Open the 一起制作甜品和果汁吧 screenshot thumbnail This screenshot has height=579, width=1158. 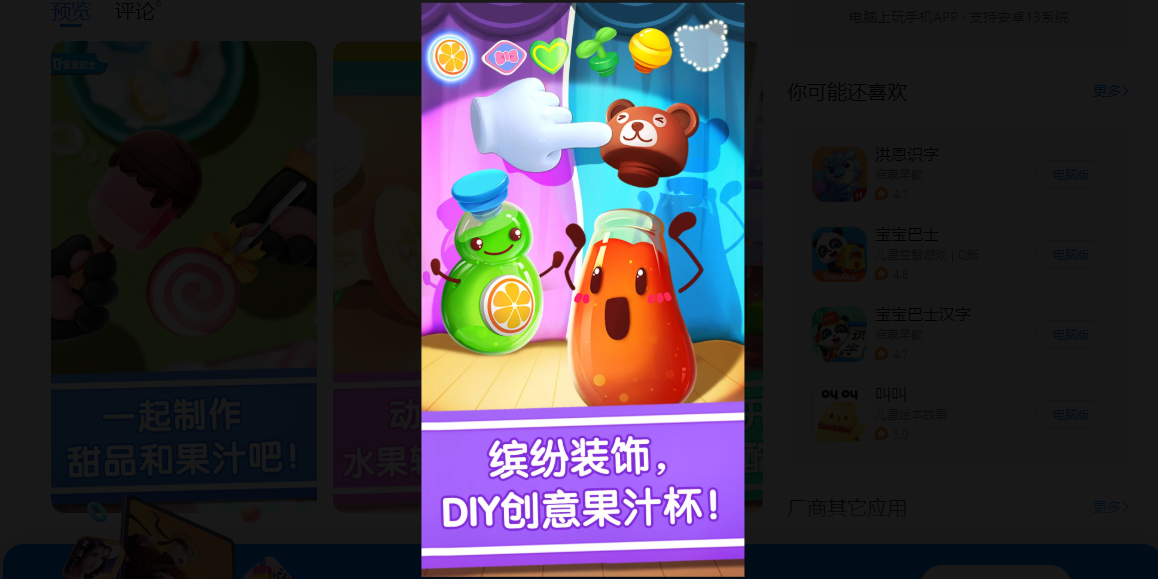(184, 276)
